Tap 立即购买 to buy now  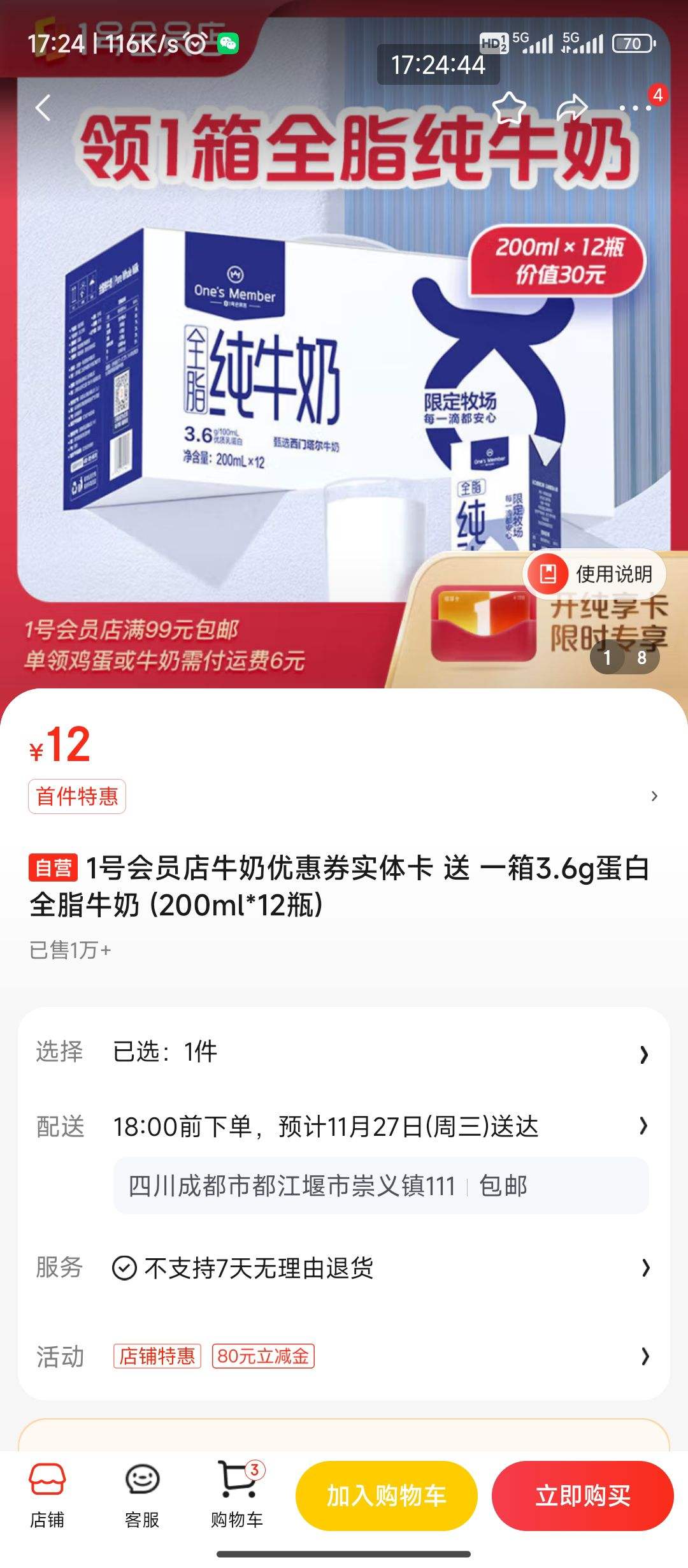tap(582, 1495)
